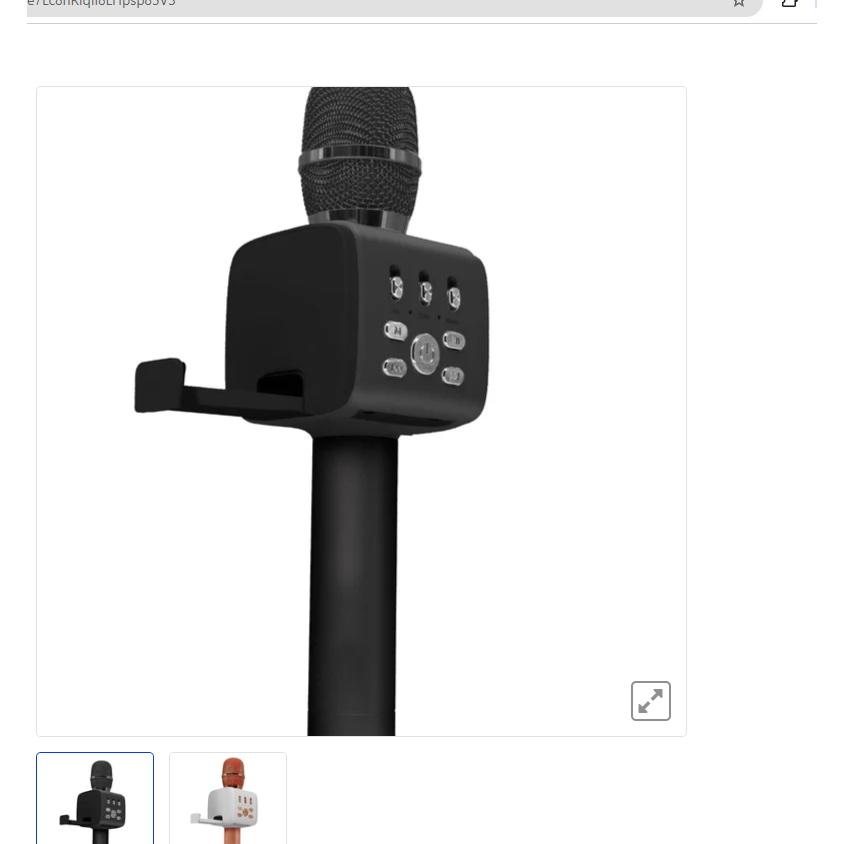The image size is (844, 844).
Task: Open the main microphone product image
Action: (x=361, y=410)
